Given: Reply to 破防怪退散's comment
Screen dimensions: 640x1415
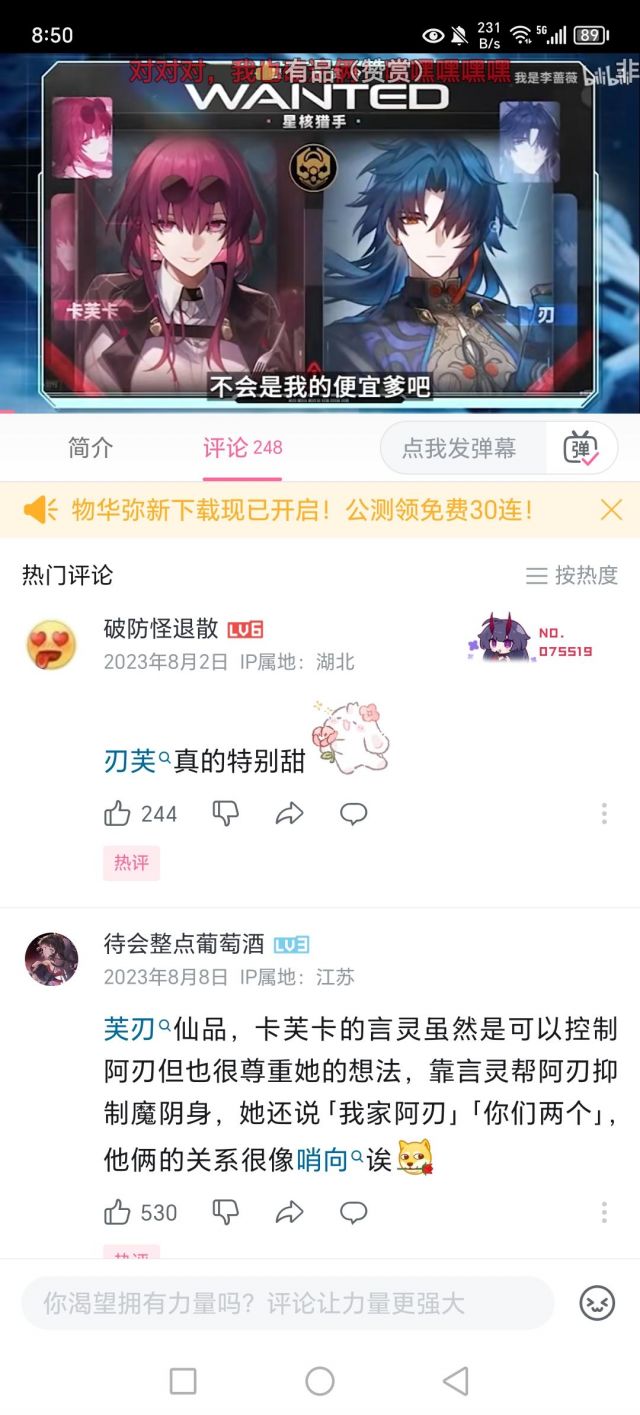Looking at the screenshot, I should click(x=353, y=814).
